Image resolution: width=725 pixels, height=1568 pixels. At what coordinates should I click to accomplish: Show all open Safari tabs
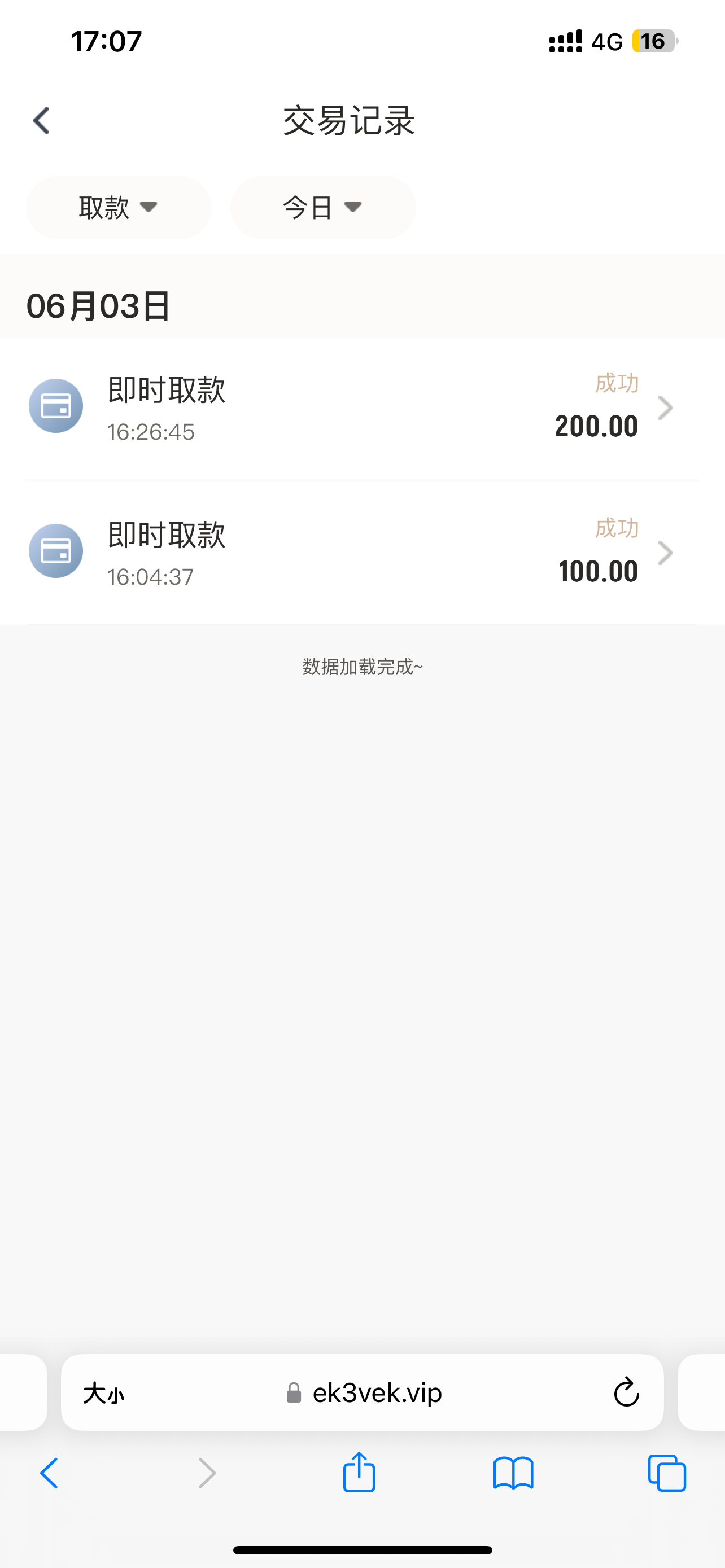coord(667,1473)
